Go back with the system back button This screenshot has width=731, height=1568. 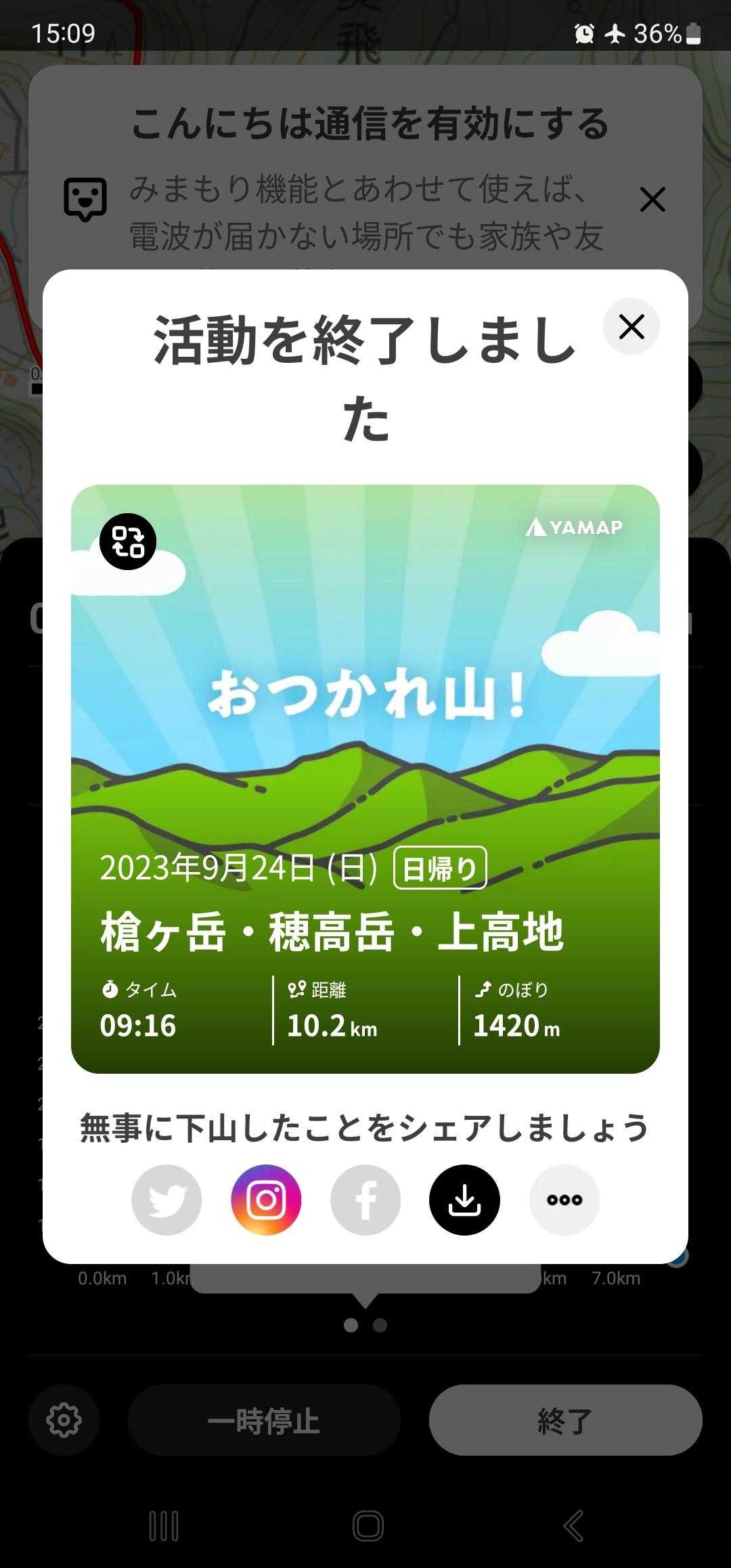[x=573, y=1526]
